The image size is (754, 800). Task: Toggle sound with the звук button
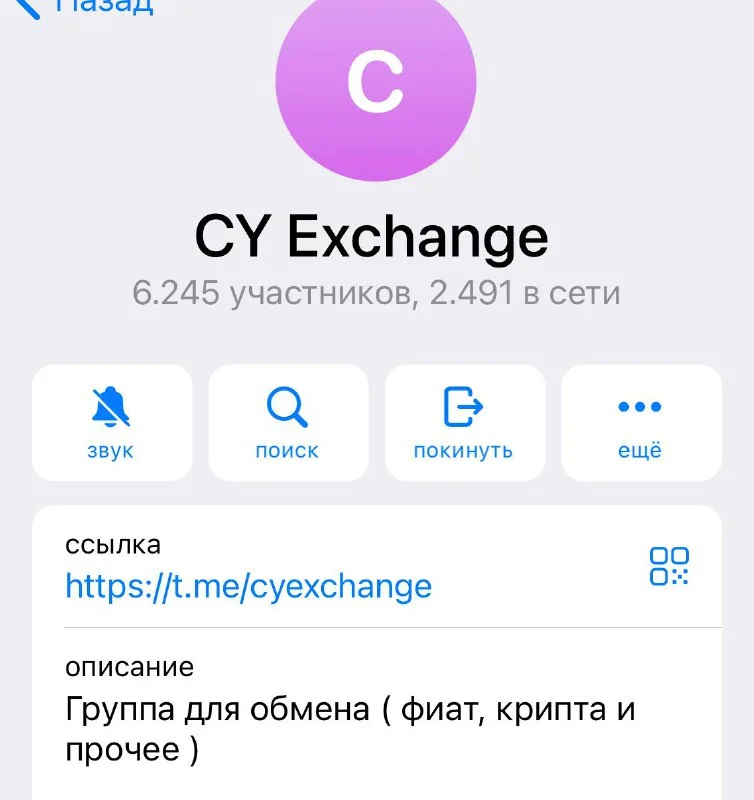coord(111,422)
